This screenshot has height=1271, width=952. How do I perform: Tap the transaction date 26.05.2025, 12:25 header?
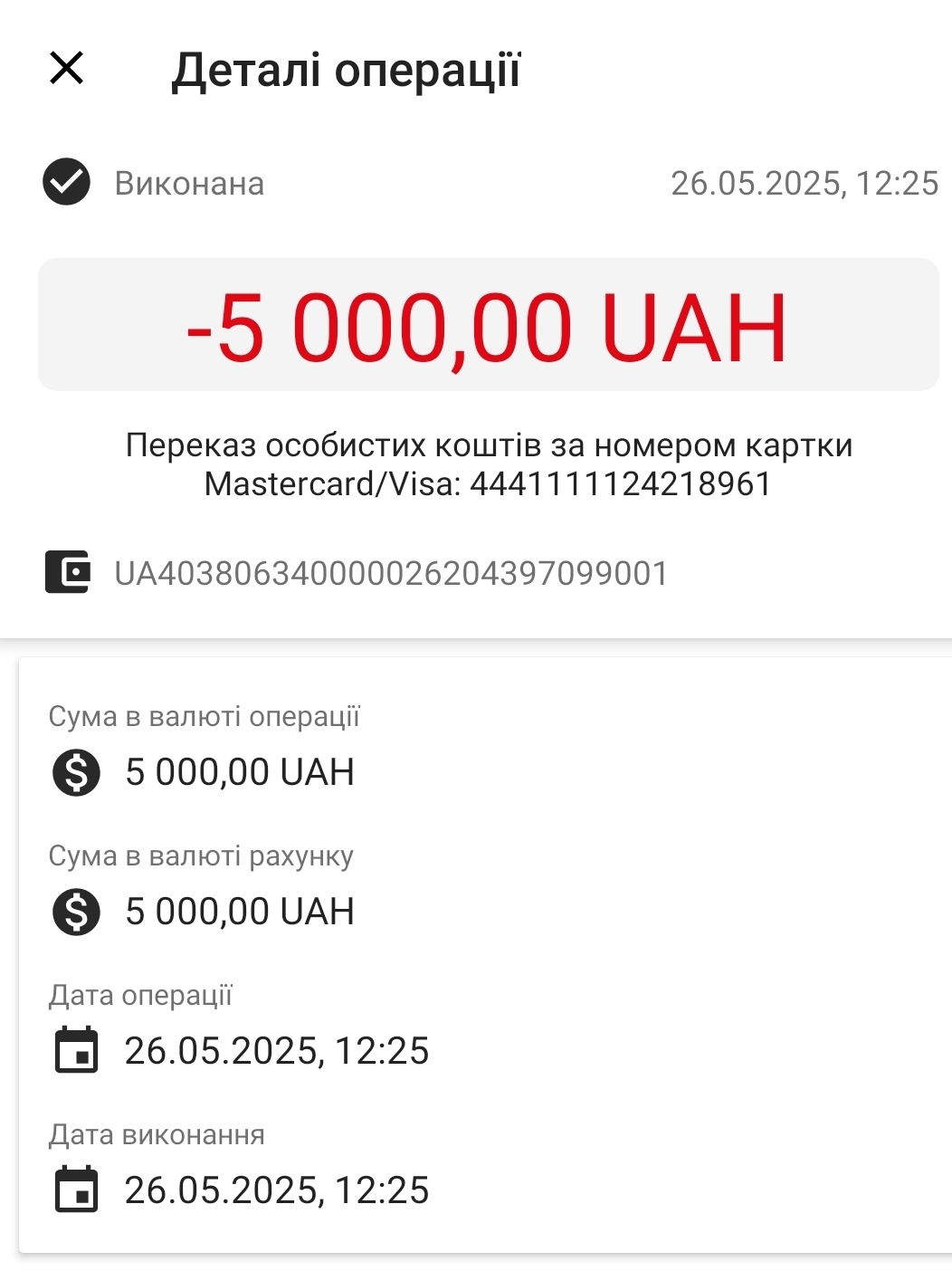point(804,182)
